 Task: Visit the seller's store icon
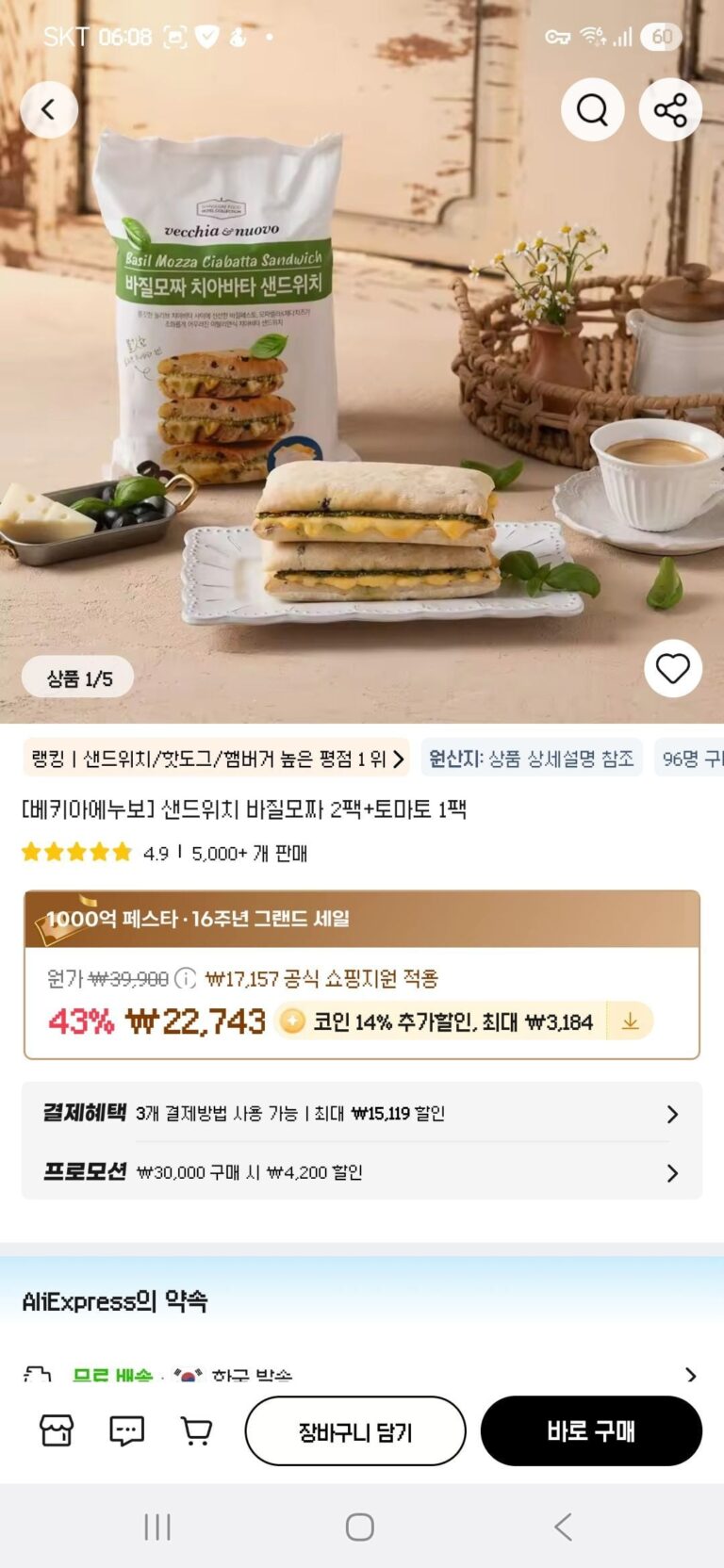57,1430
